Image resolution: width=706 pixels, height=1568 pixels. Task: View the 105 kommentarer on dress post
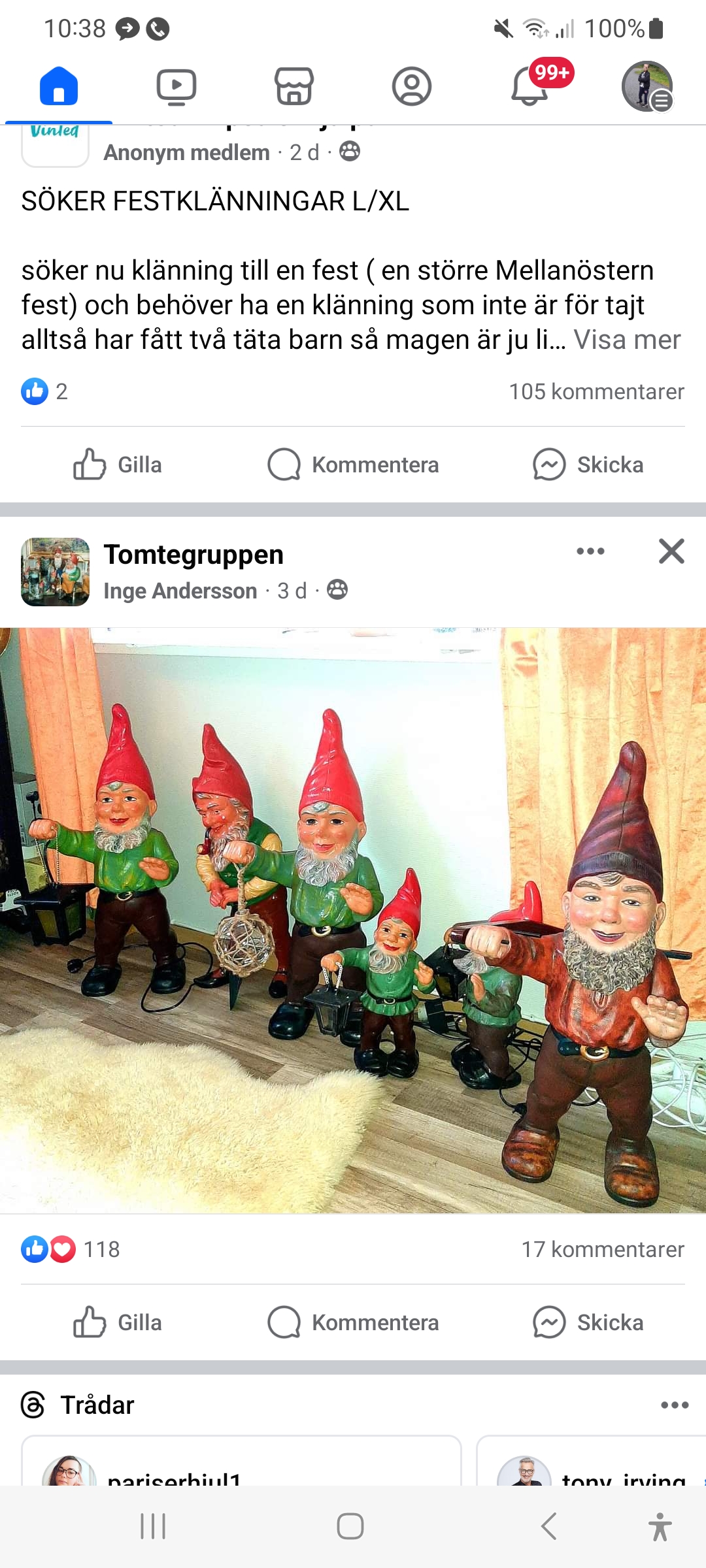[596, 392]
